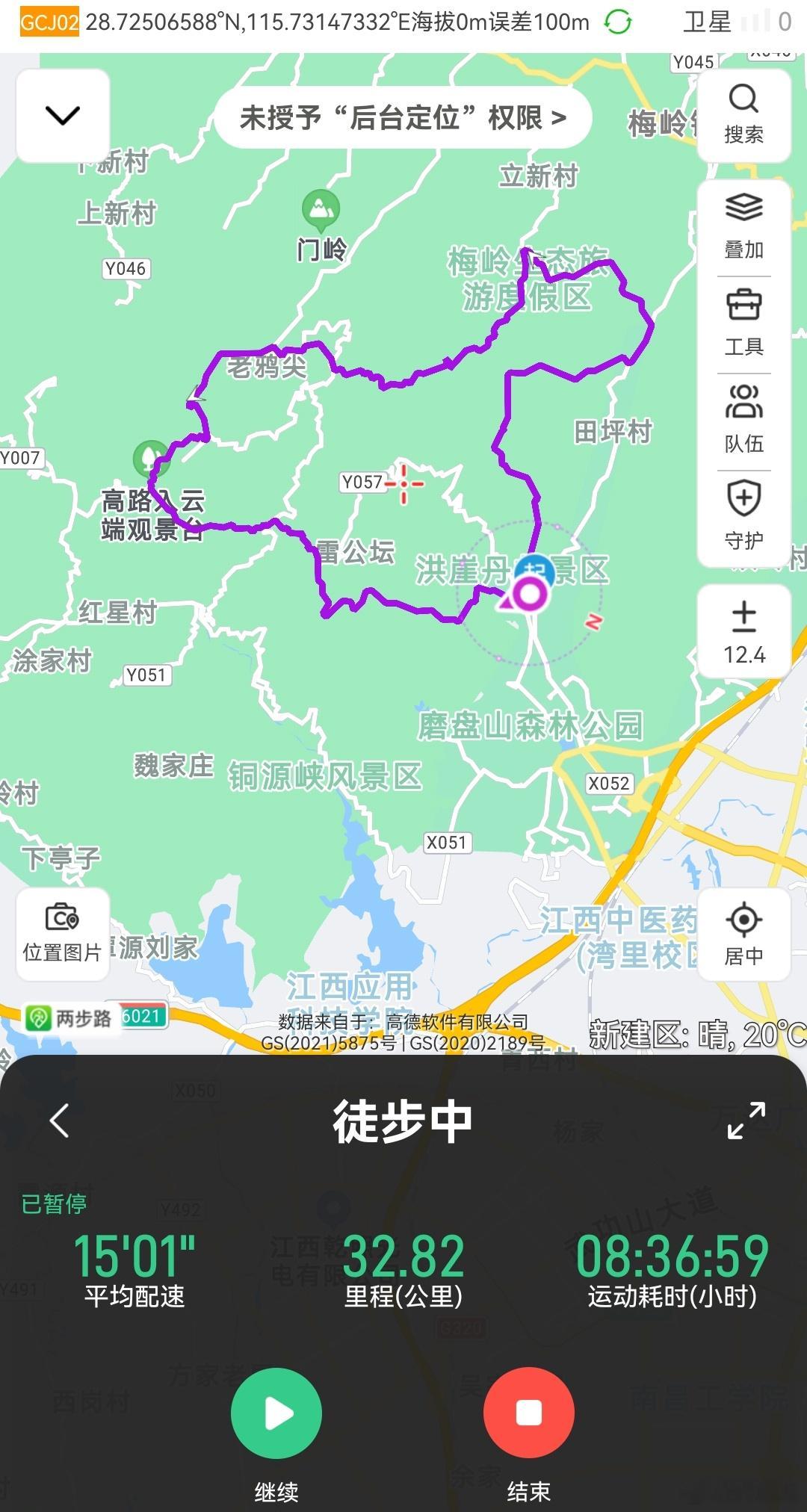Tap the 居中 recenter map icon
This screenshot has height=1512, width=807.
(744, 932)
